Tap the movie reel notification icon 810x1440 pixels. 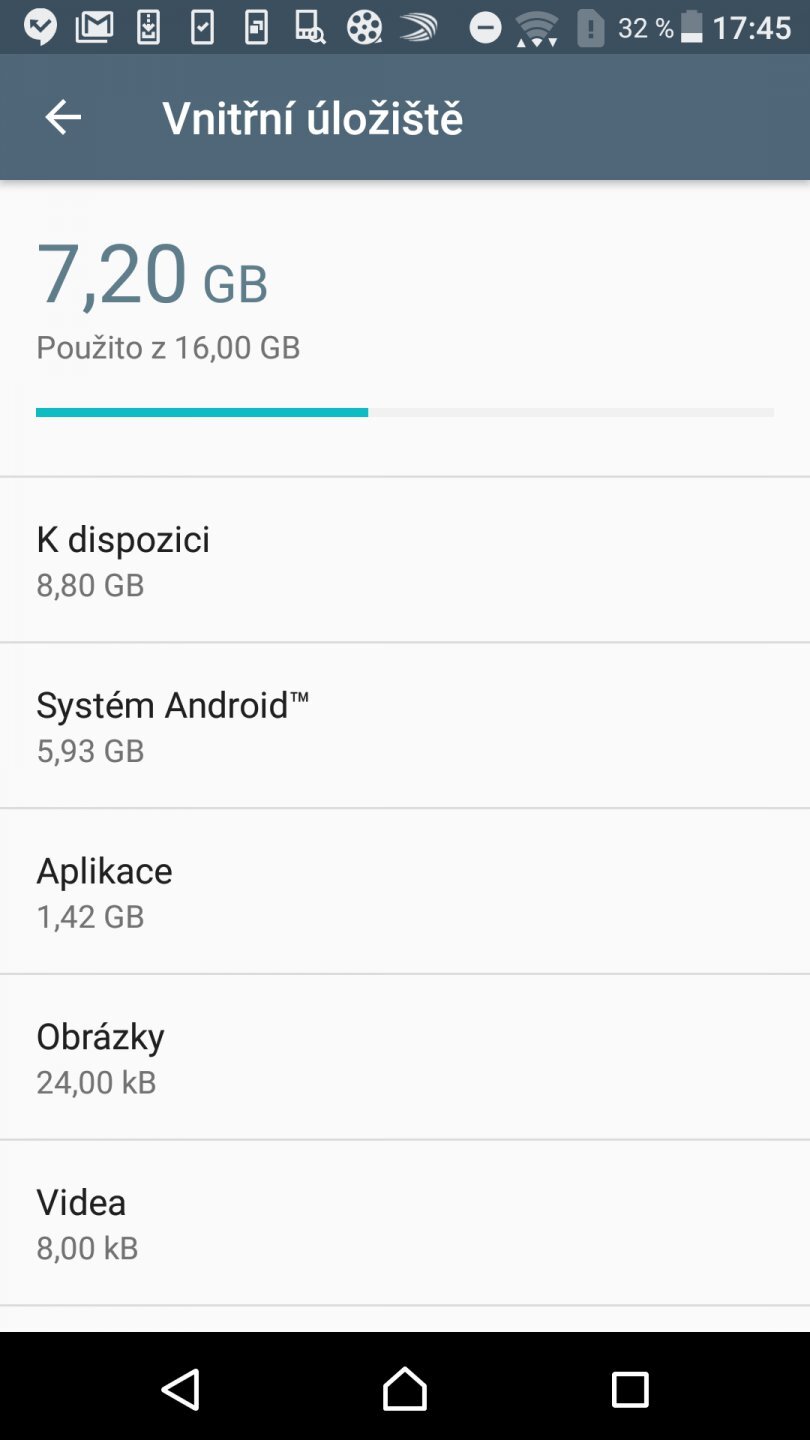click(x=362, y=26)
